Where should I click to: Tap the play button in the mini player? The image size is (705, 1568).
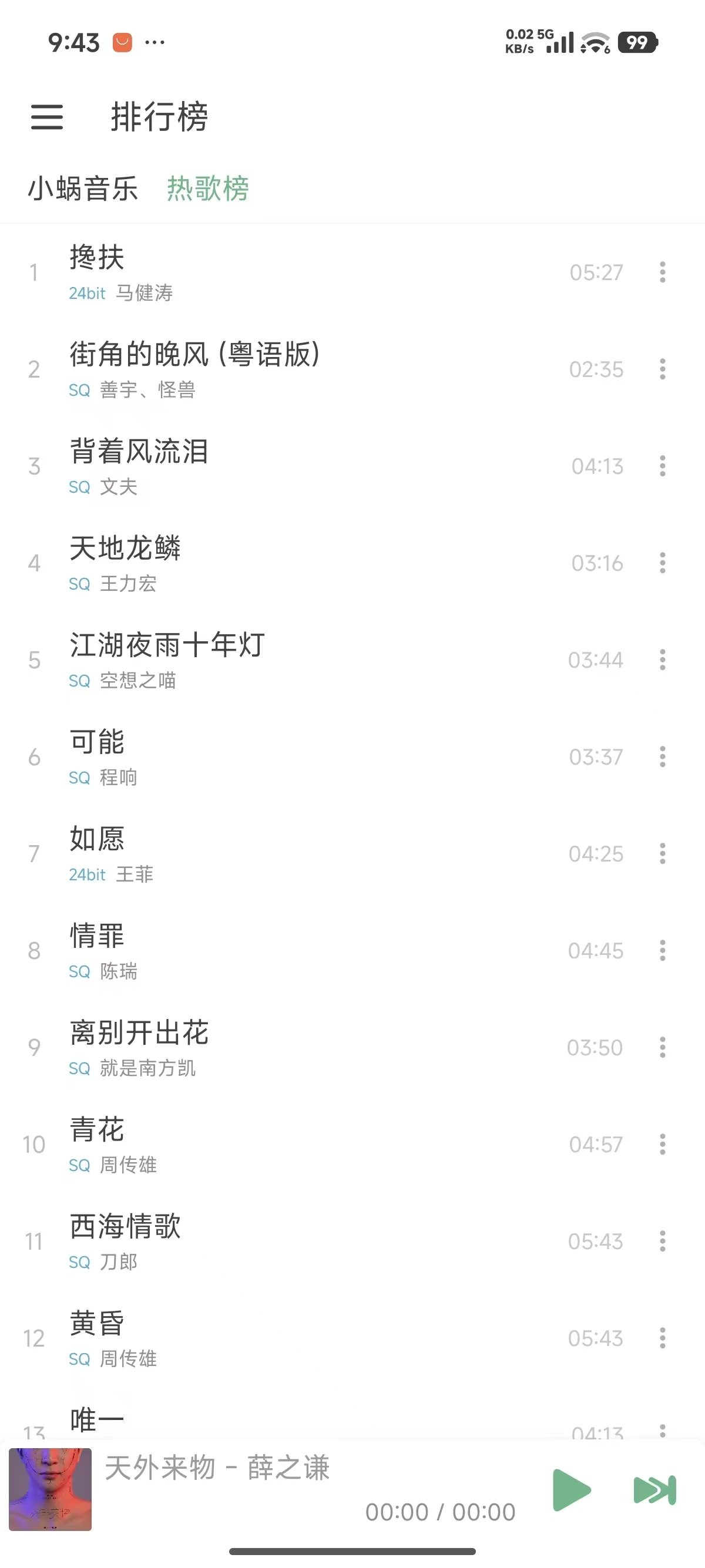click(x=571, y=1489)
